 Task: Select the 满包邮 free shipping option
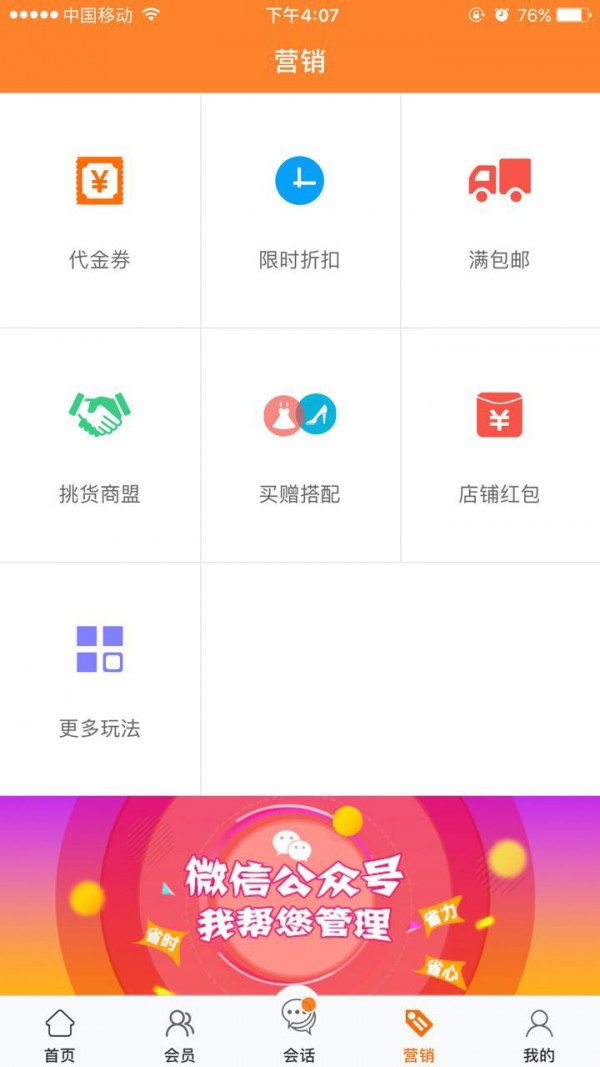500,210
